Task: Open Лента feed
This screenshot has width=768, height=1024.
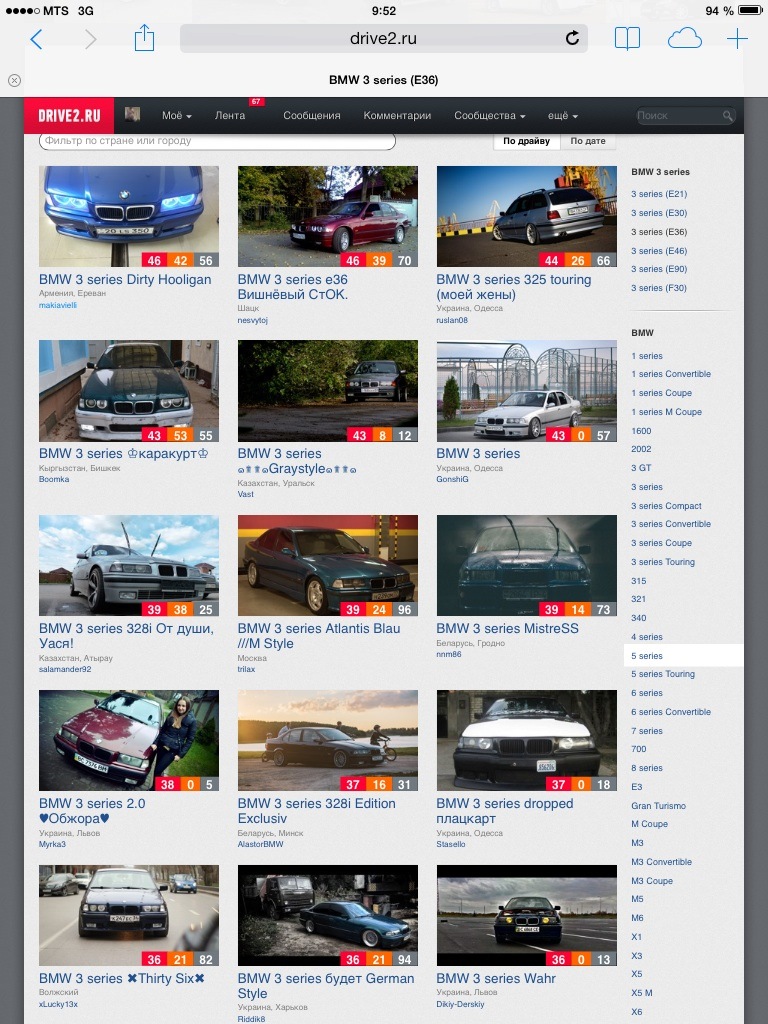Action: (x=230, y=116)
